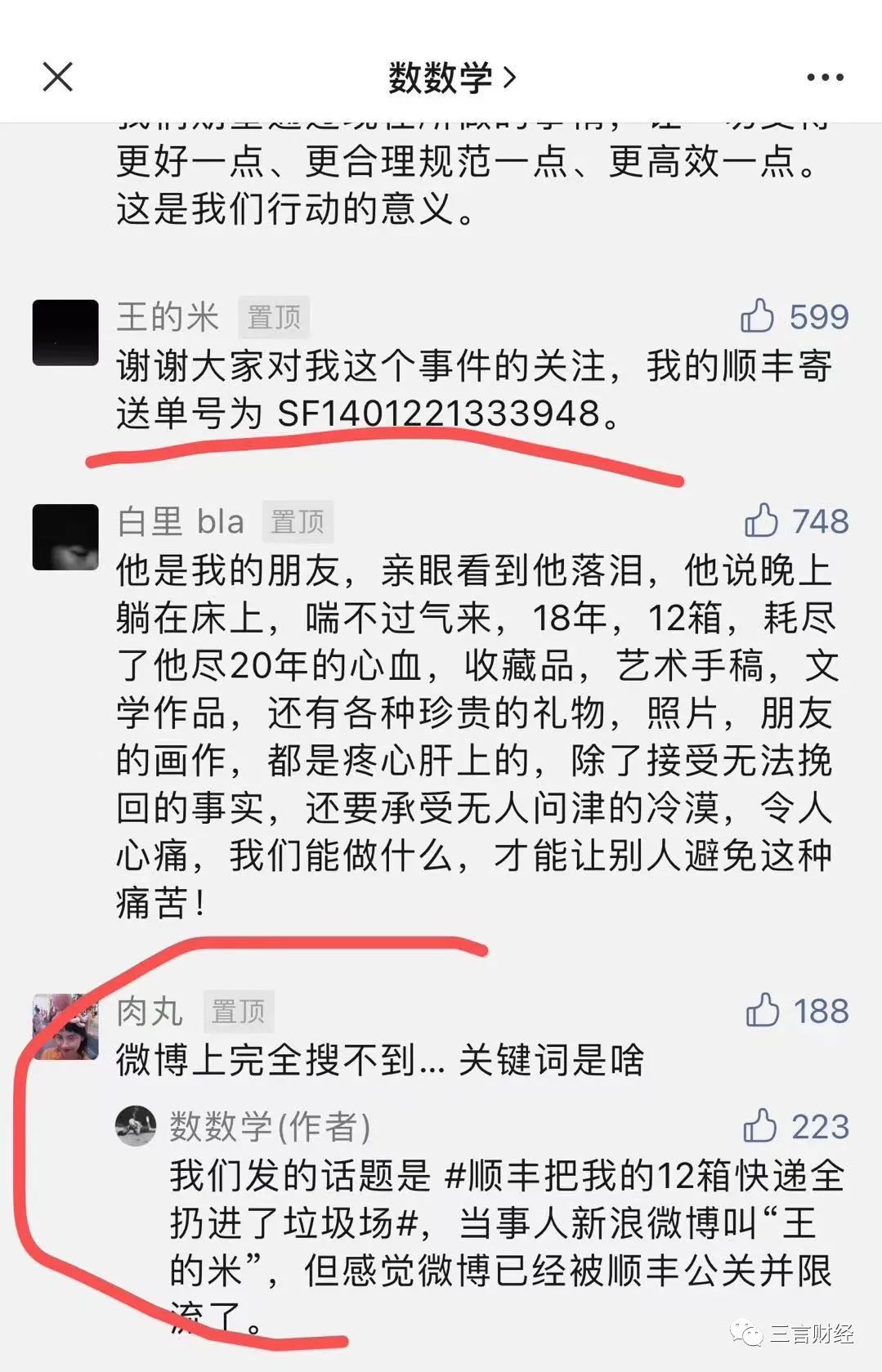Open the 数数学 account title link
Screen dimensions: 882x1372
point(451,78)
